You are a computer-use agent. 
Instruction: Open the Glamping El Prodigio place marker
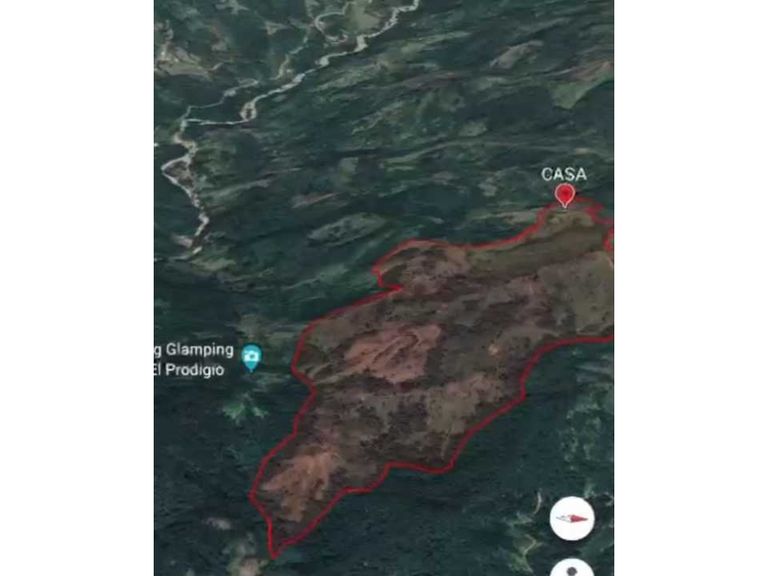252,358
